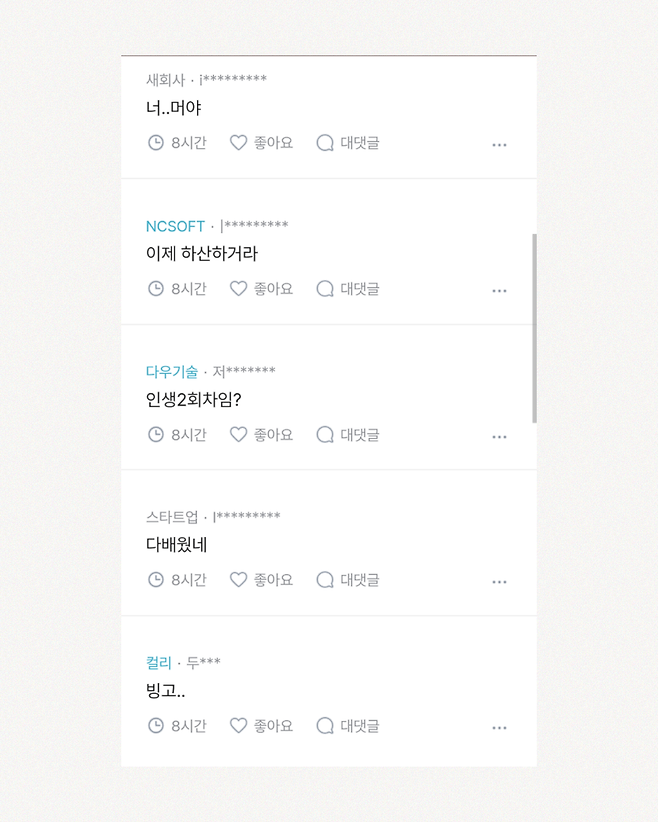Show more options for "인생2회차임?" comment
Image resolution: width=658 pixels, height=822 pixels.
point(499,437)
